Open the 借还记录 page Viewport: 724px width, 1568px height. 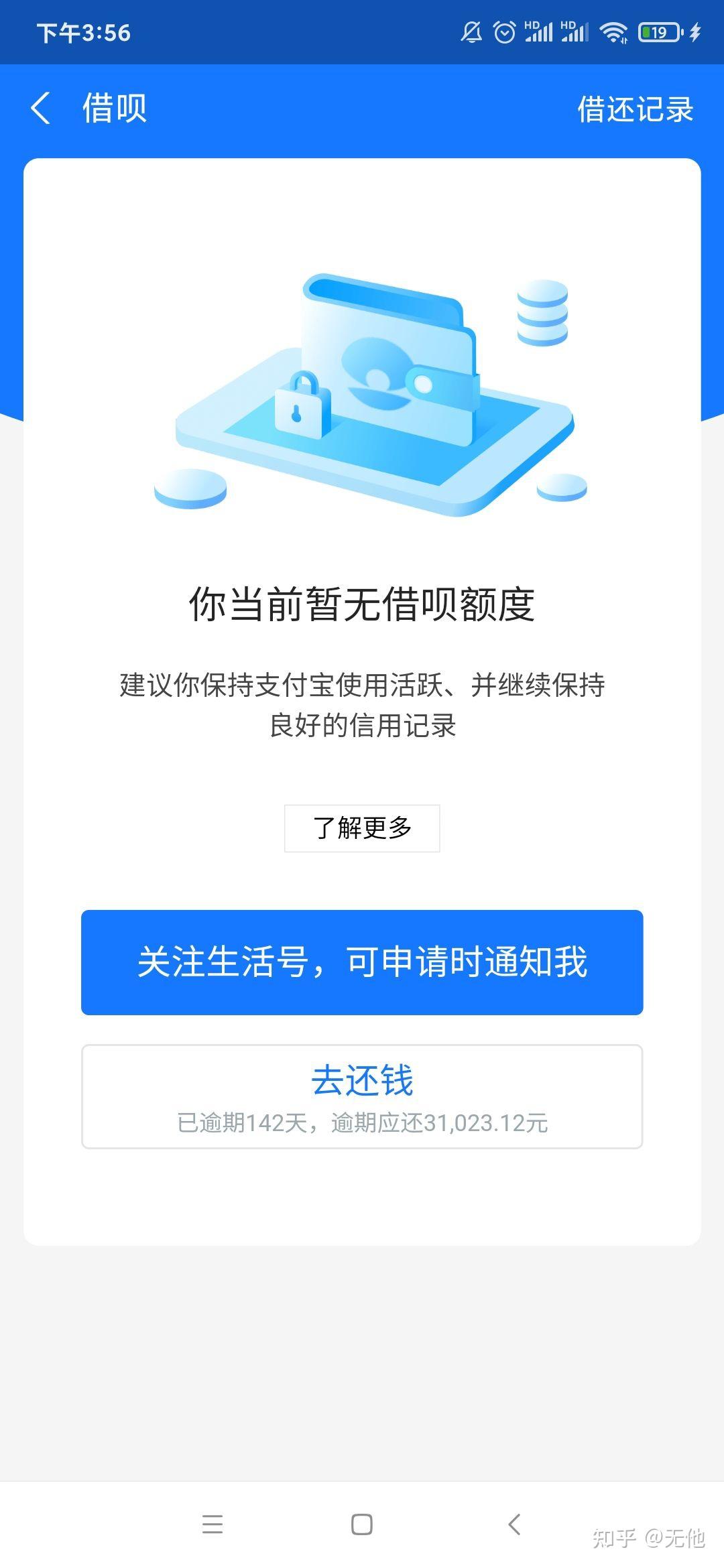coord(634,109)
